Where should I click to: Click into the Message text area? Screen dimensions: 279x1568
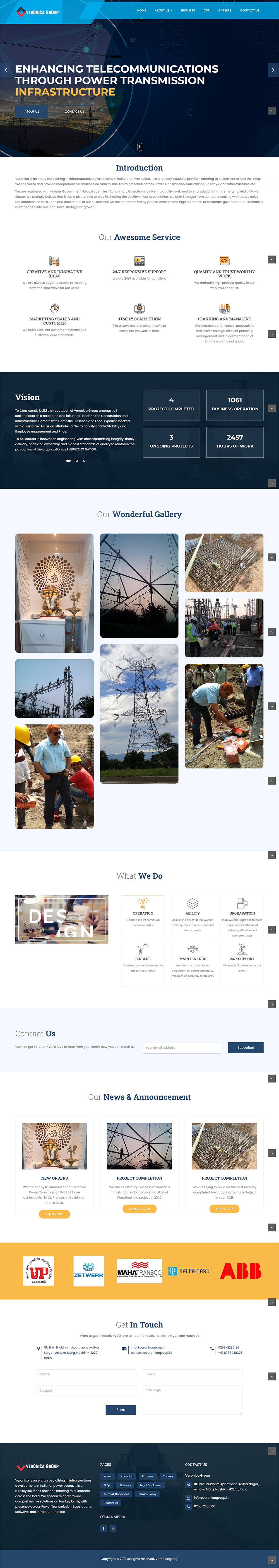(x=193, y=1399)
